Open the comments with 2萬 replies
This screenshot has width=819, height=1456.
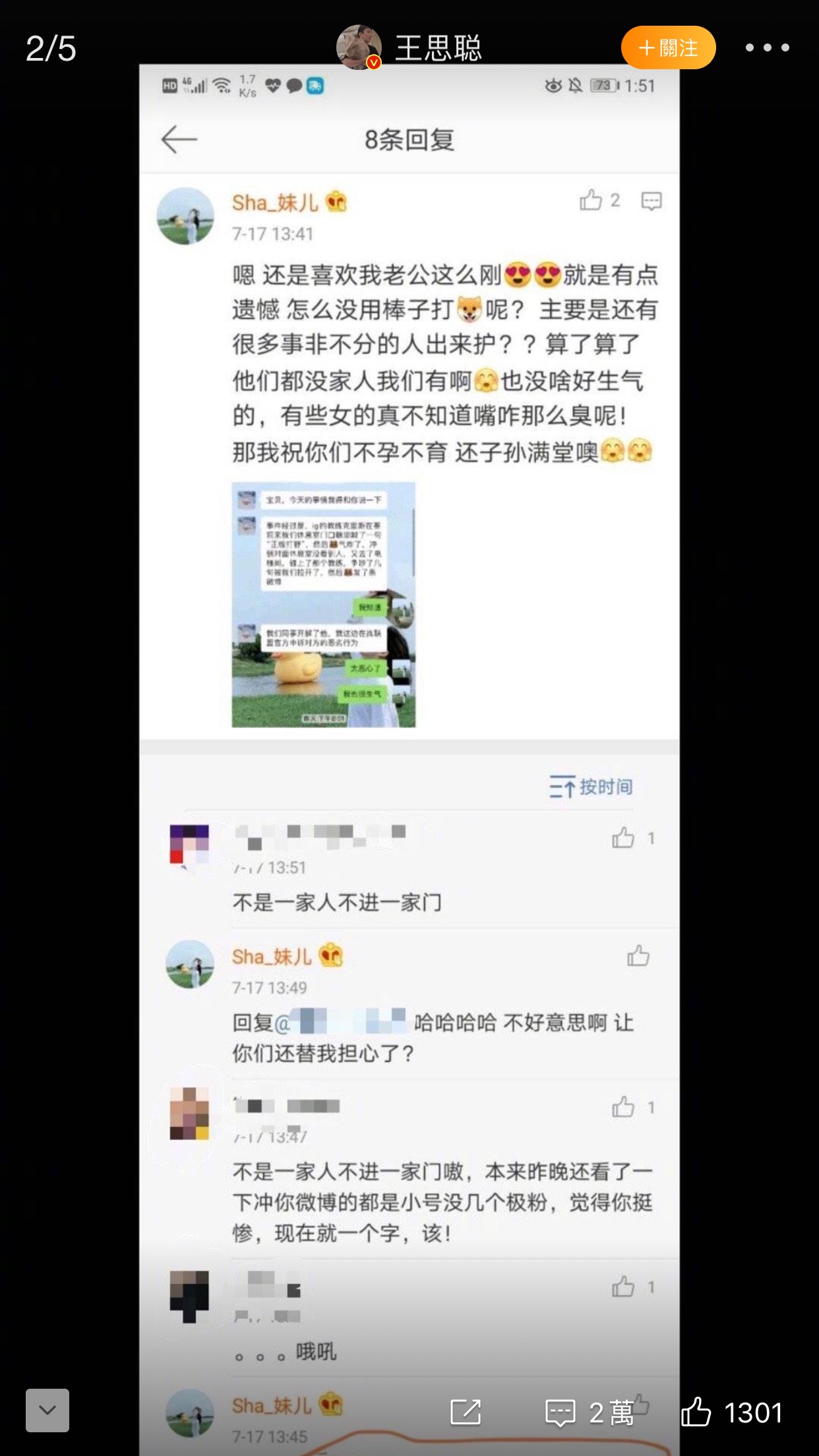point(589,1412)
